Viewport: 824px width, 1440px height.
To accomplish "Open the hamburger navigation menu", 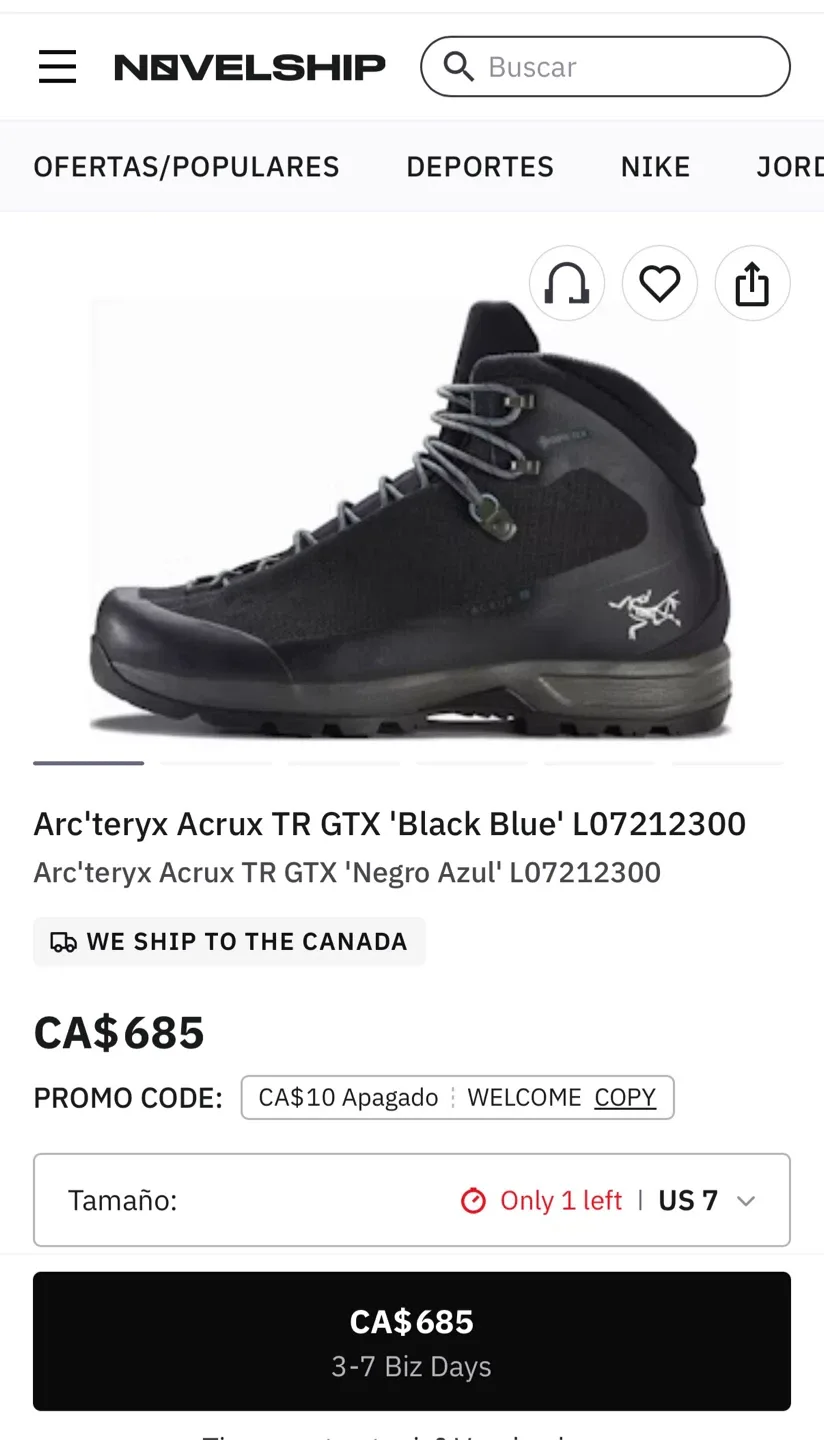I will click(57, 66).
